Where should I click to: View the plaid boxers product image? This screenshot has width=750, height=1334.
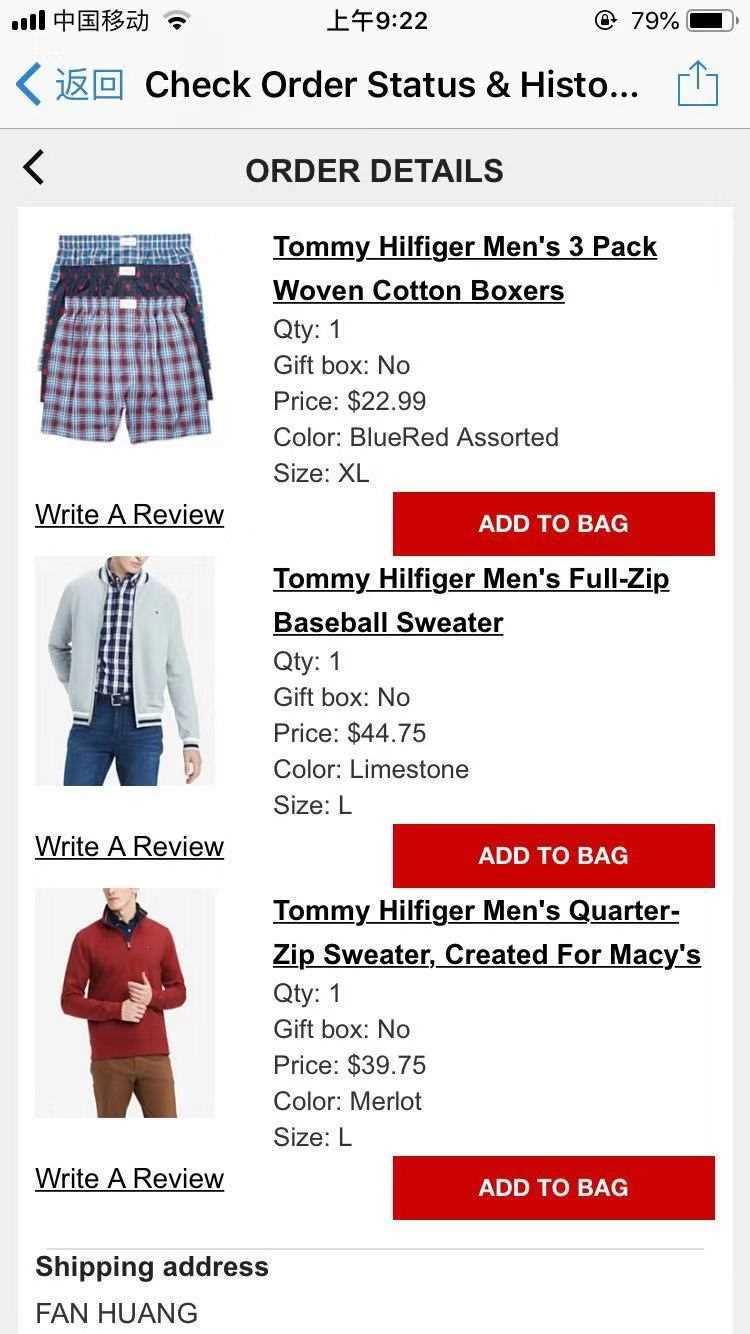click(125, 338)
